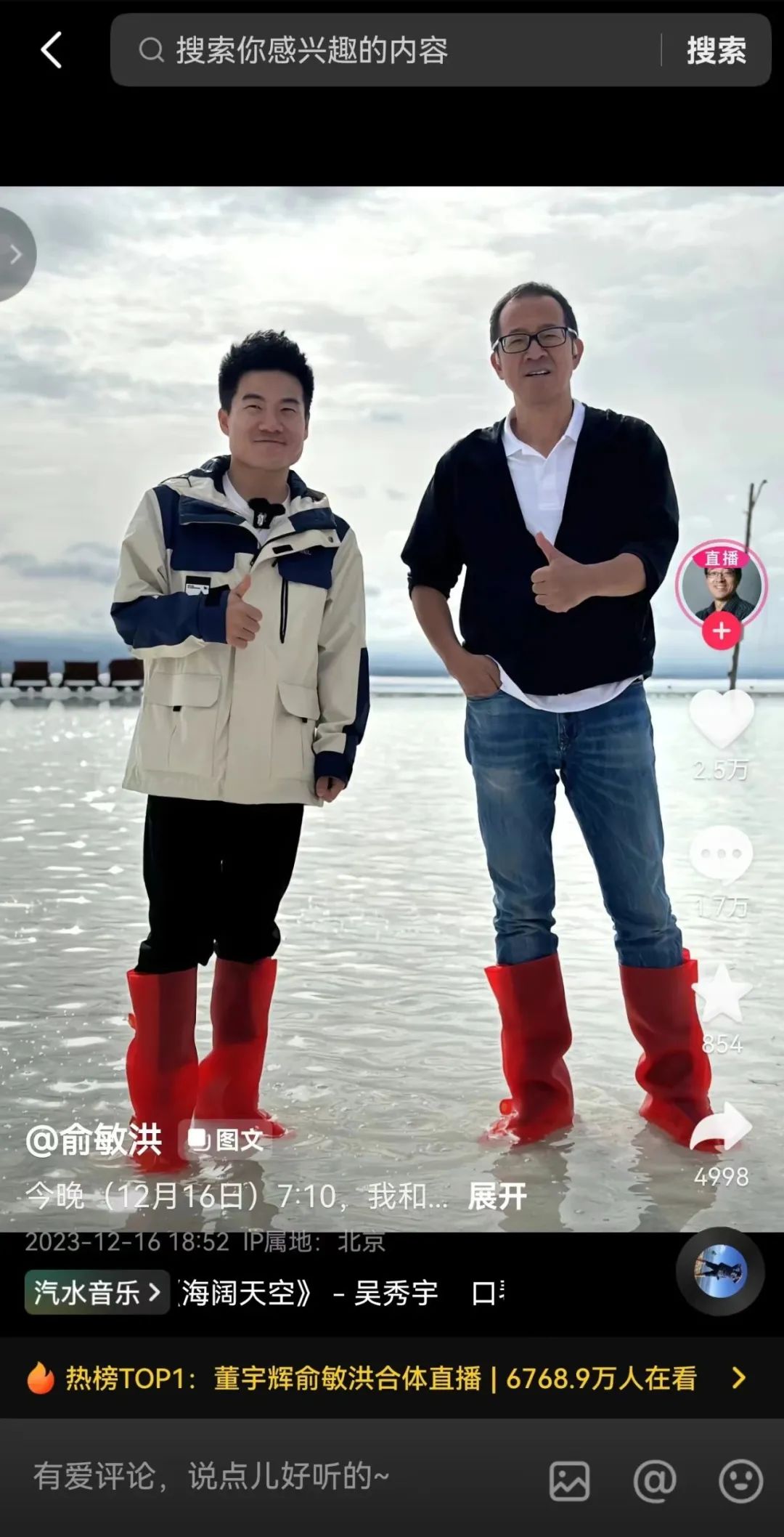
Task: Expand the side handle arrow
Action: [x=15, y=254]
